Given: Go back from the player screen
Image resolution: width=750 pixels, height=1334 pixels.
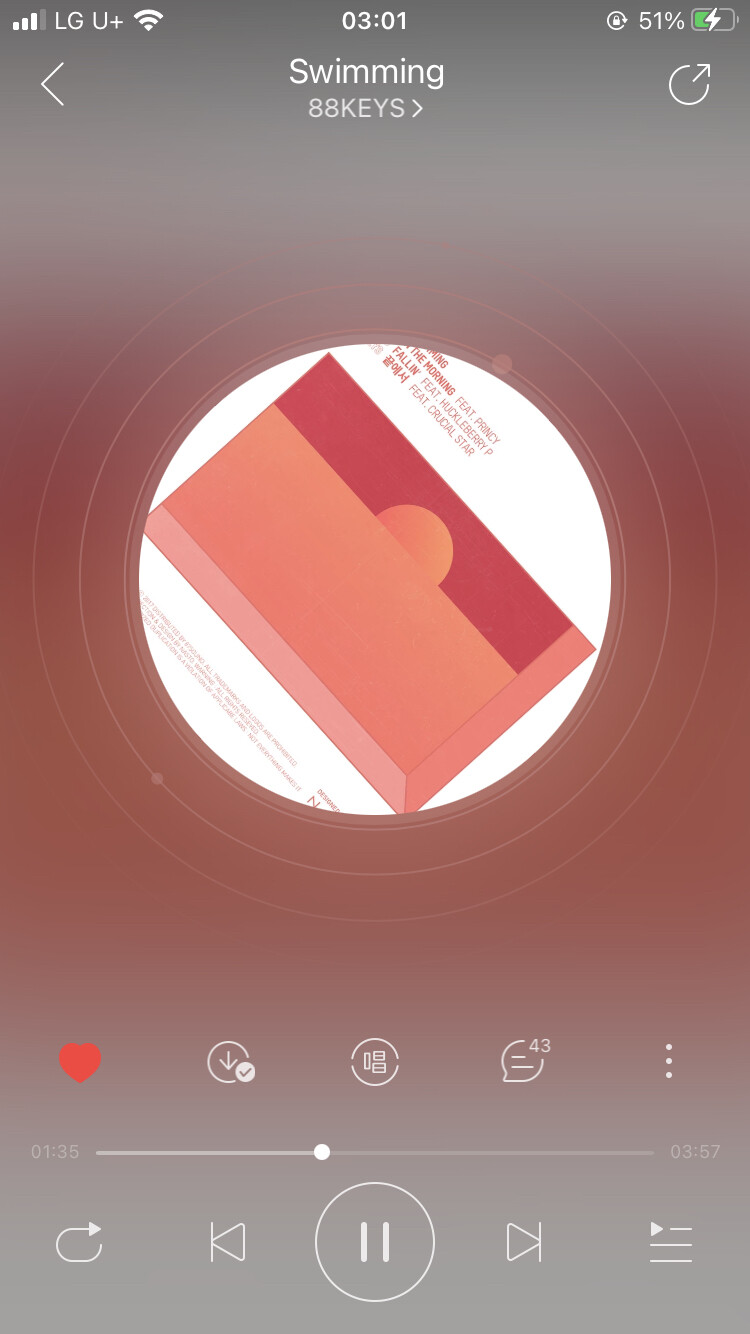Looking at the screenshot, I should coord(53,84).
